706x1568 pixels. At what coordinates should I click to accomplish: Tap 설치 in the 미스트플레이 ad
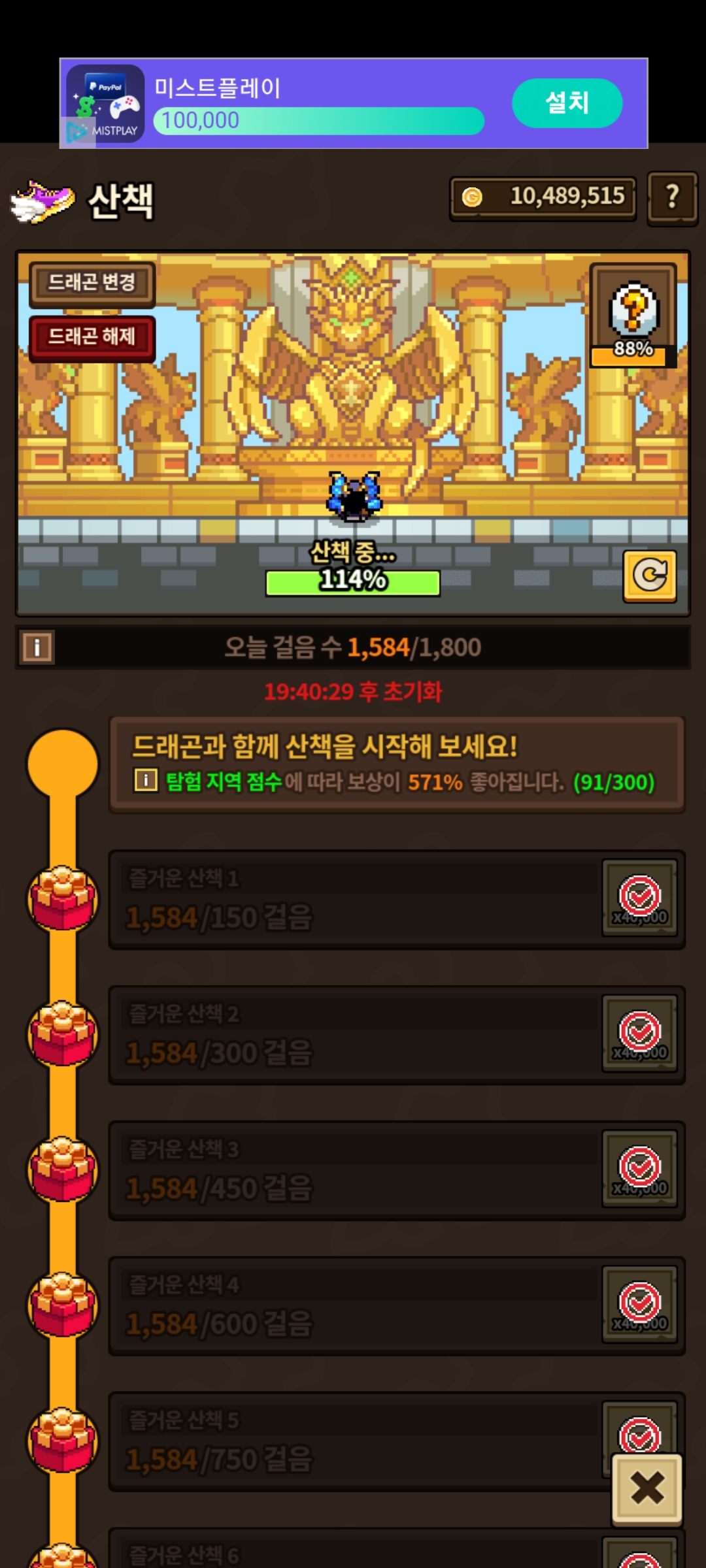(x=567, y=103)
